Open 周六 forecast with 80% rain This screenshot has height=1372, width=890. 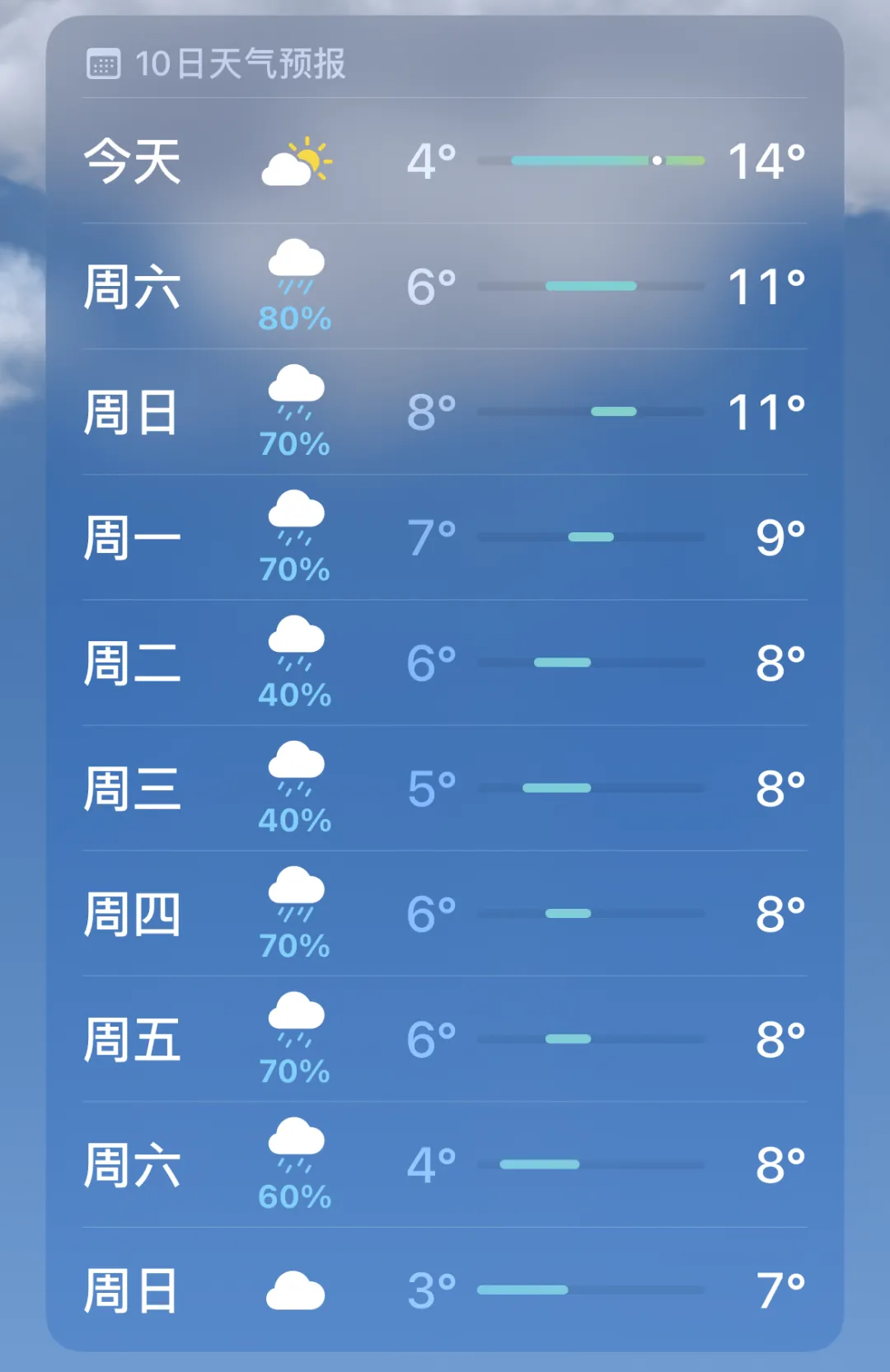click(445, 287)
